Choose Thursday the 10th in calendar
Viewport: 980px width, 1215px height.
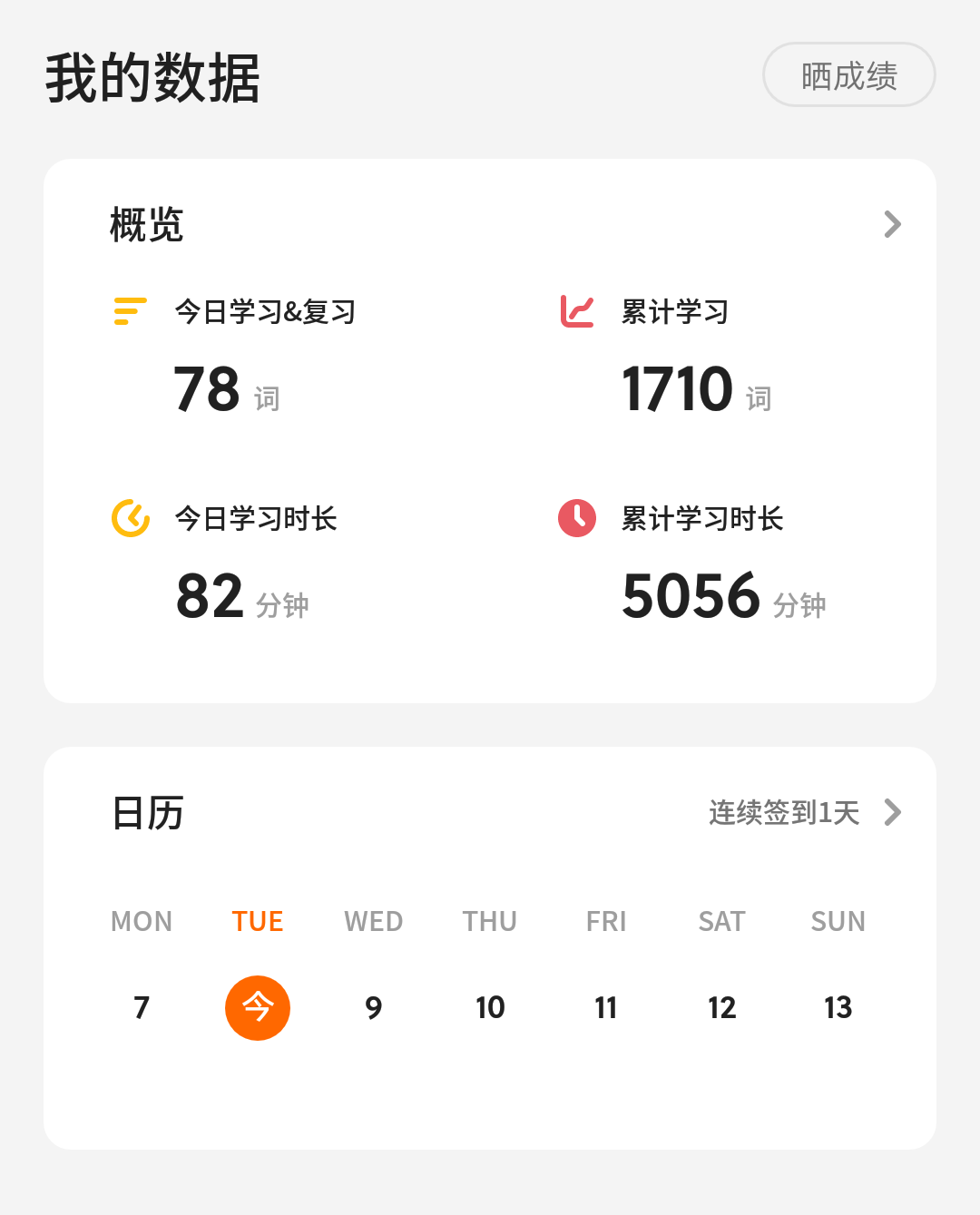click(490, 1007)
